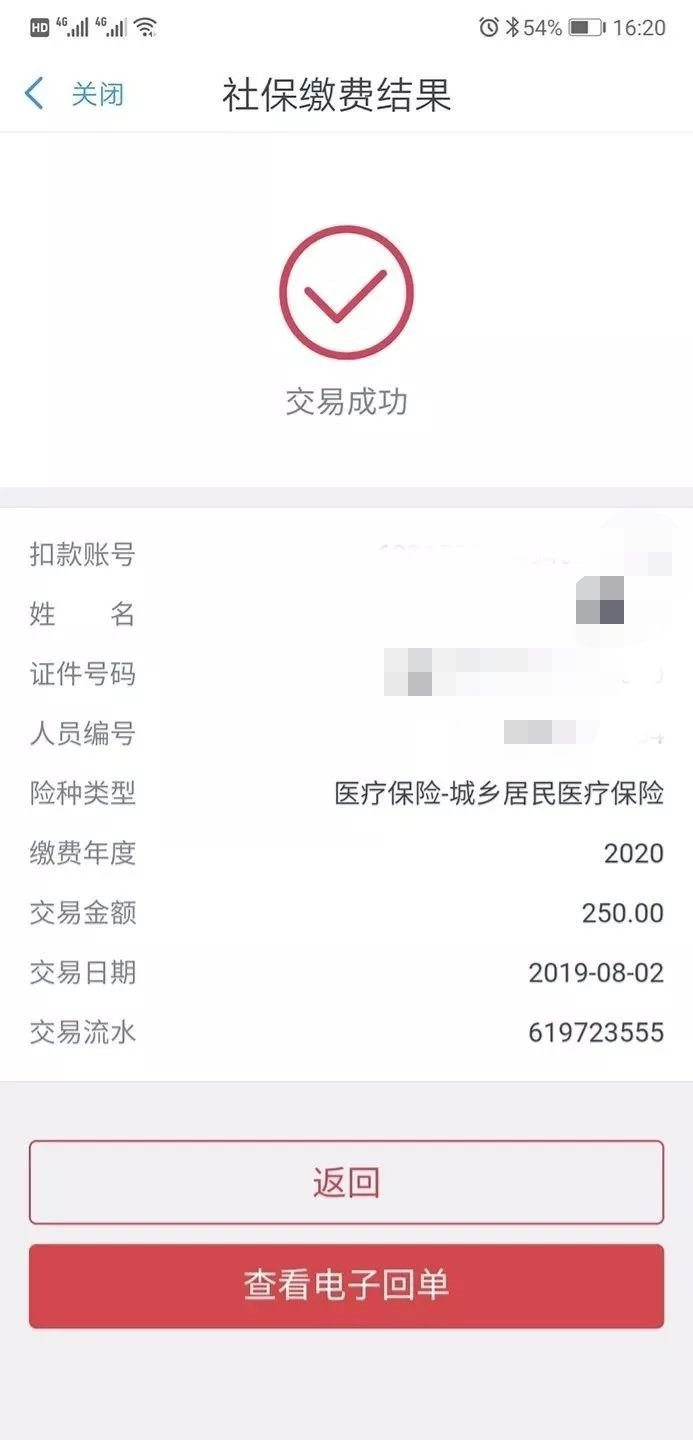
Task: Tap the back arrow in the header
Action: 34,94
